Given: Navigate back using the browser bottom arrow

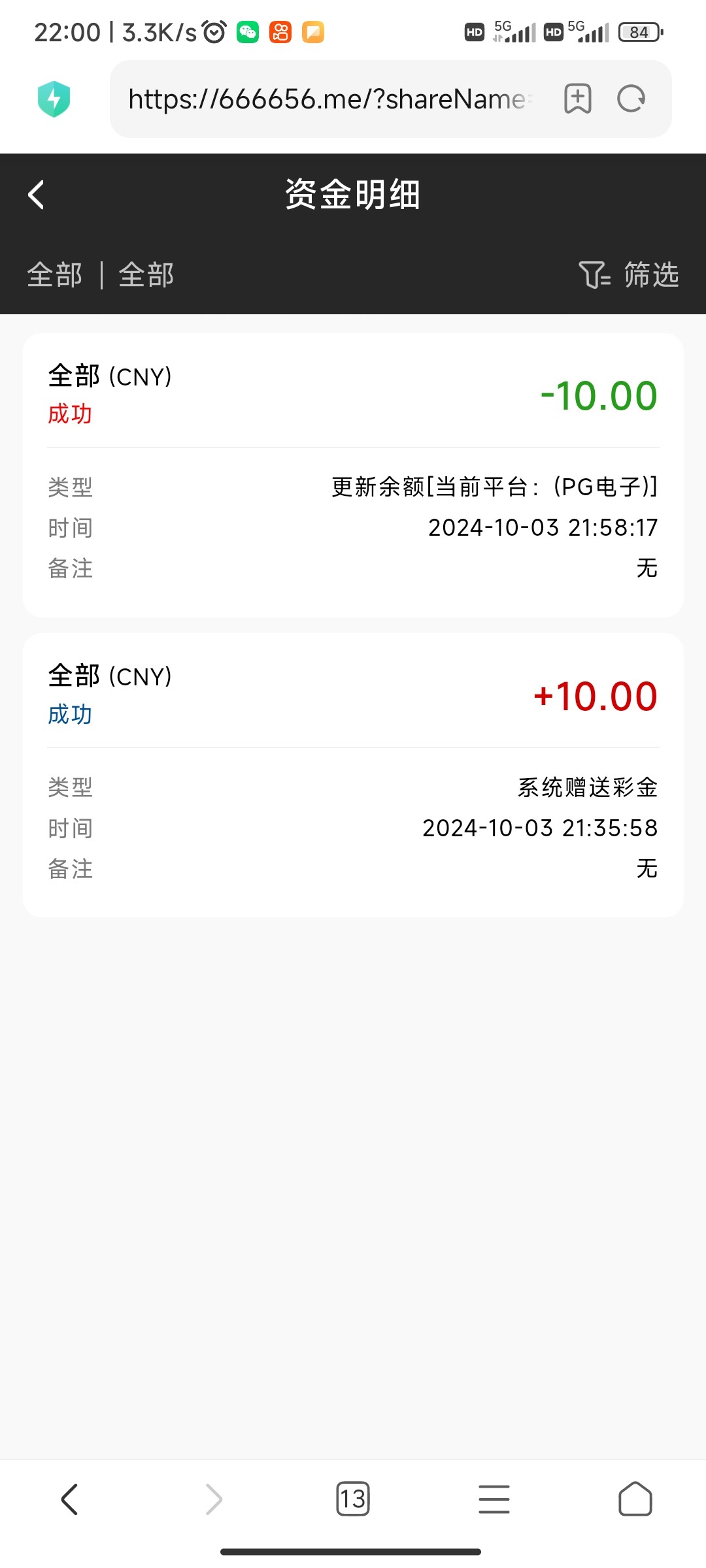Looking at the screenshot, I should click(70, 1499).
